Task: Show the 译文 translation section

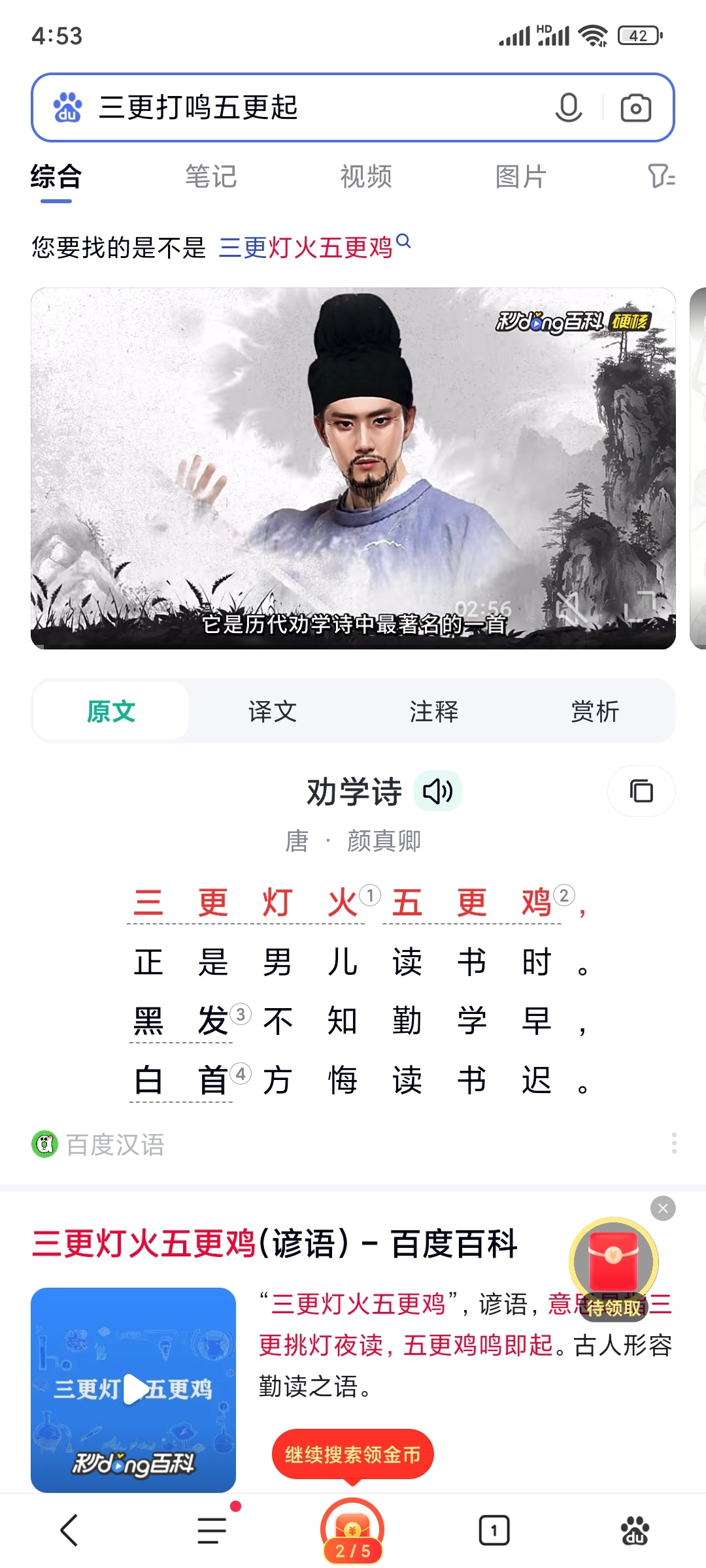Action: click(273, 711)
